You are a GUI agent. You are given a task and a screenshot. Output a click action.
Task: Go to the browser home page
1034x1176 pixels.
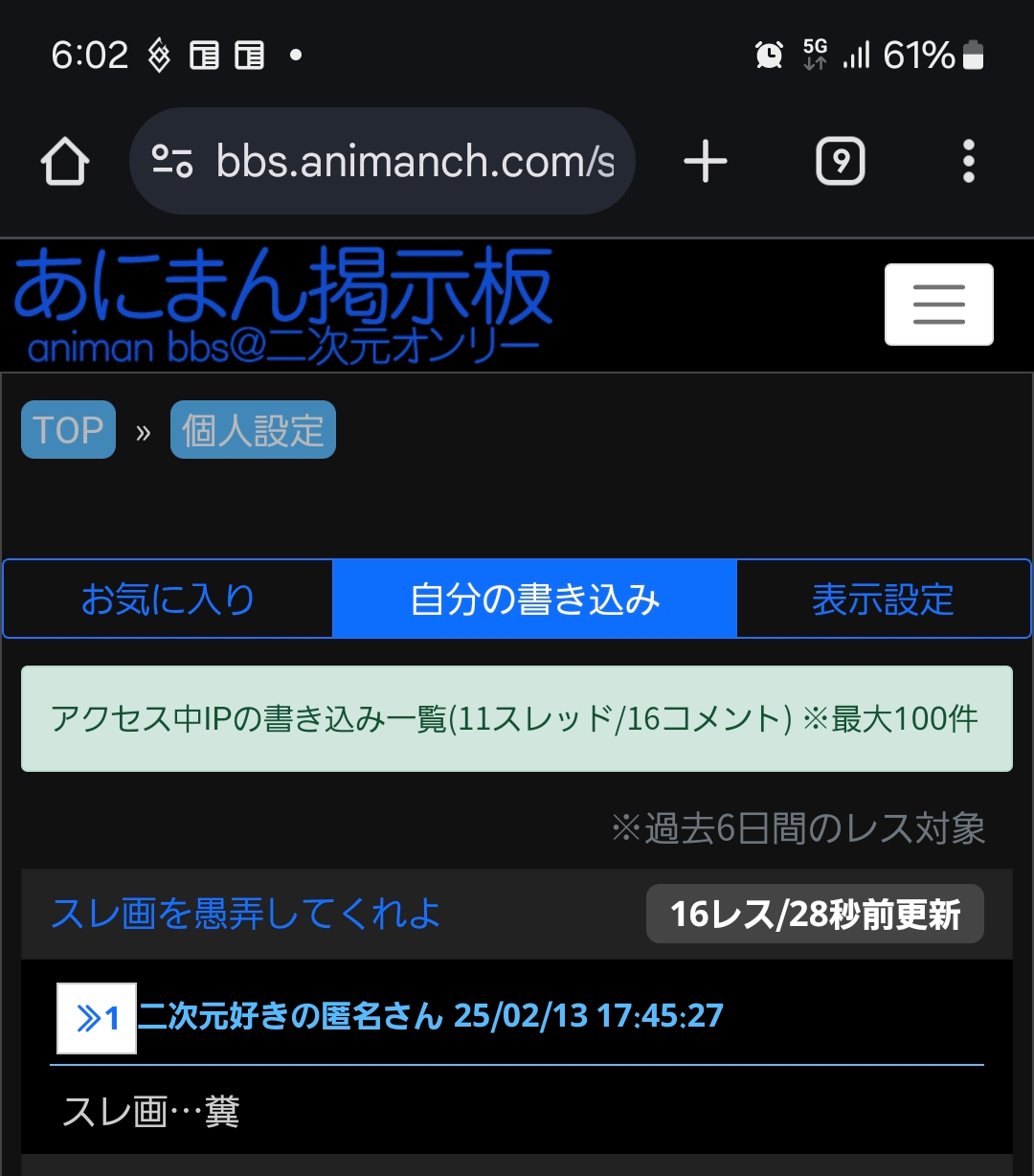(x=65, y=162)
